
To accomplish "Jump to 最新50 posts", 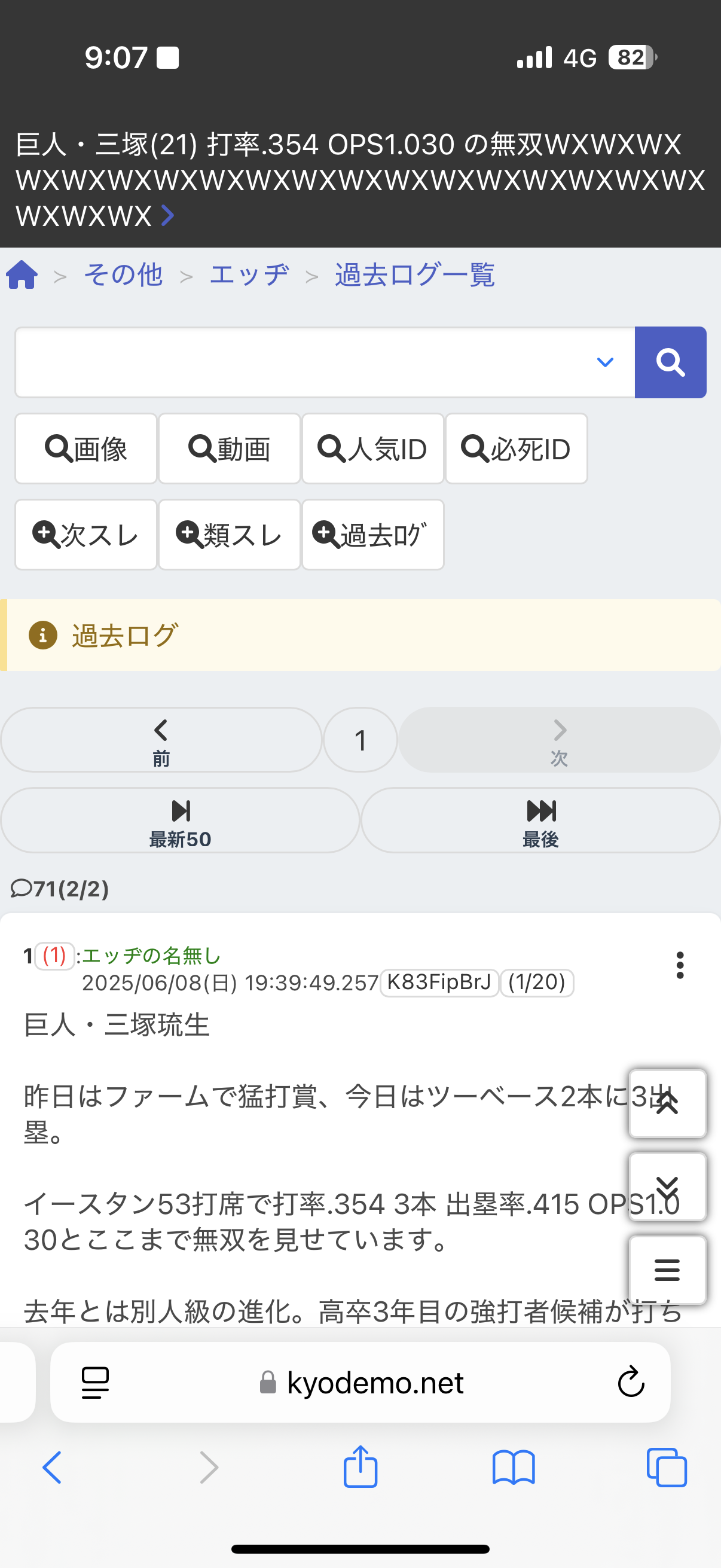I will pos(180,820).
